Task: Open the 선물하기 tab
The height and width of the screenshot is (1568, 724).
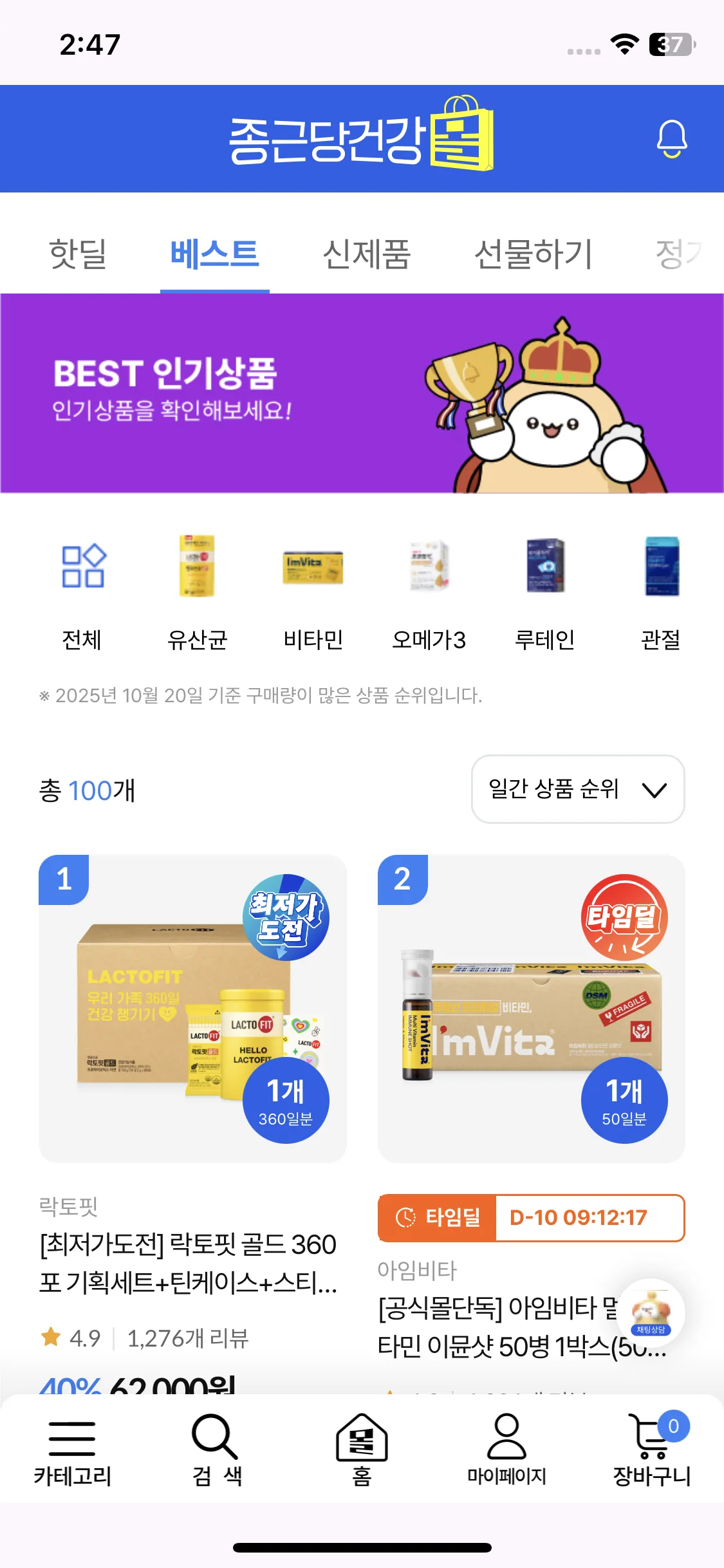Action: click(x=533, y=254)
